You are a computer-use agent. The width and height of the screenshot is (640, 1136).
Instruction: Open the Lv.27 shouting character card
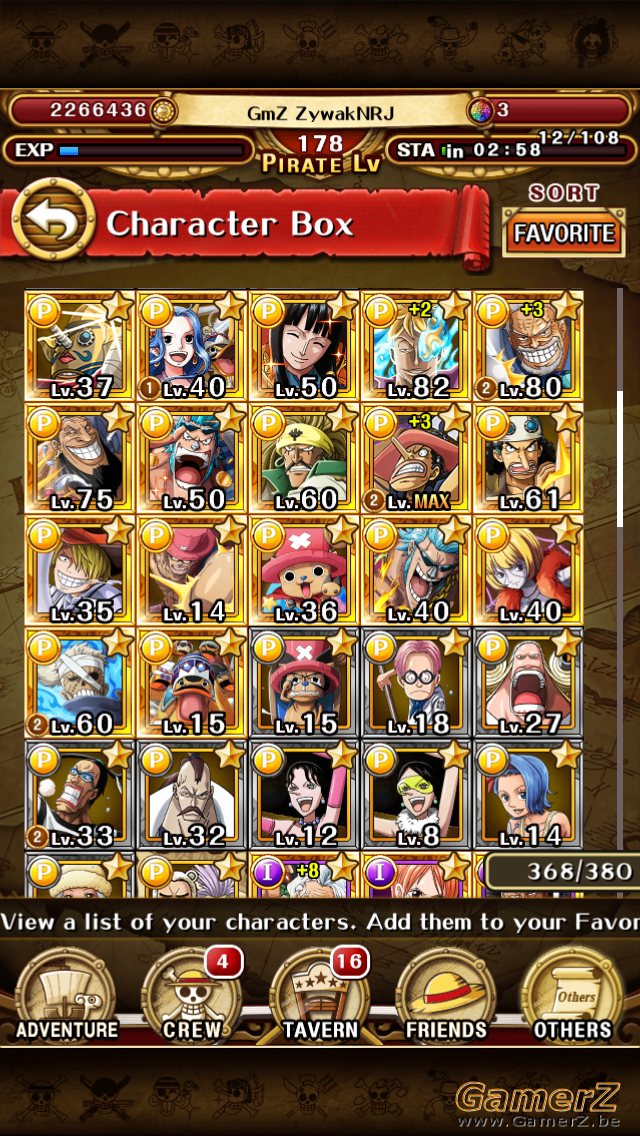(528, 682)
